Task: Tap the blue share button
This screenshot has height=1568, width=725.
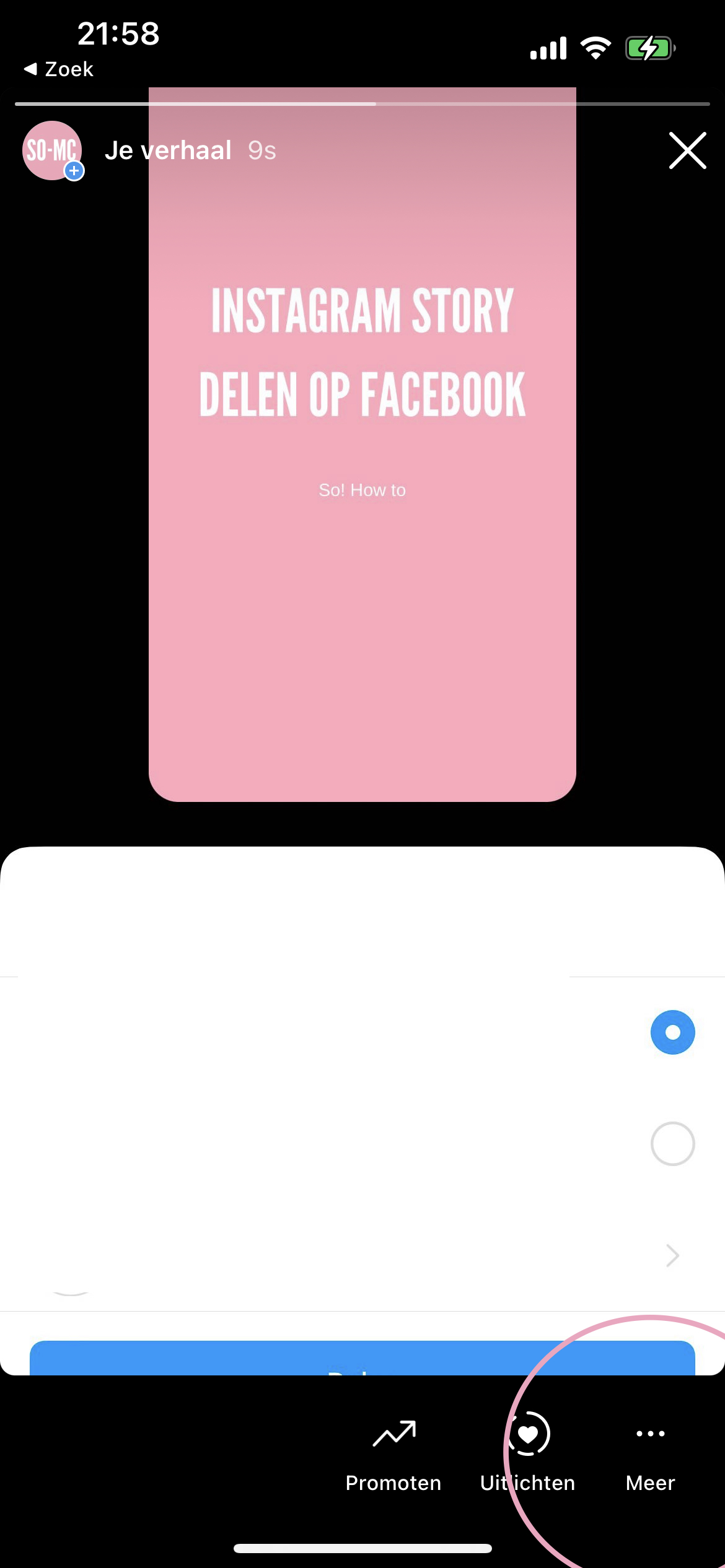Action: tap(362, 1359)
